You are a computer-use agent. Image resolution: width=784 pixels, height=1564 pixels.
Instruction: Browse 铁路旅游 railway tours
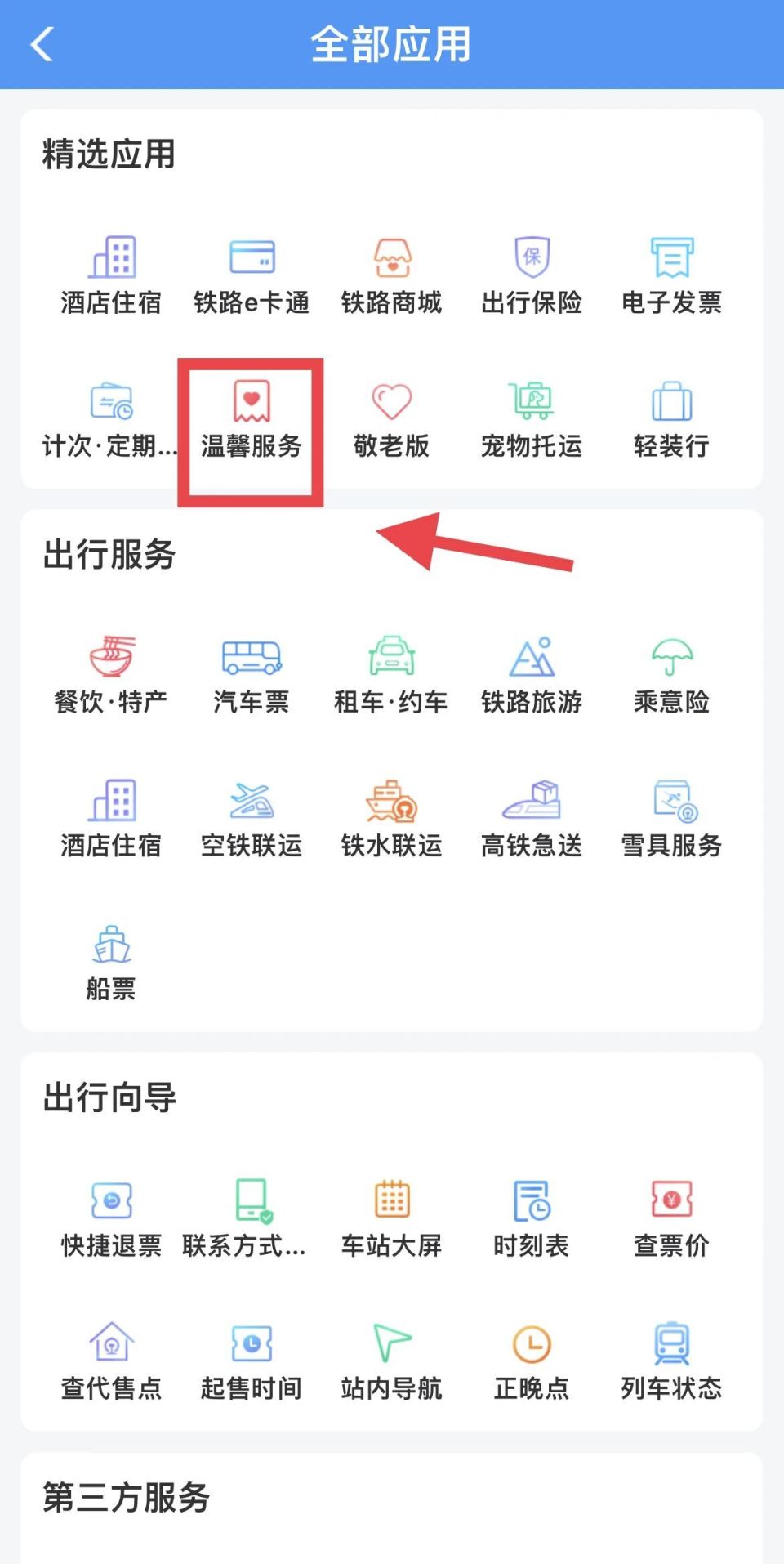tap(532, 670)
